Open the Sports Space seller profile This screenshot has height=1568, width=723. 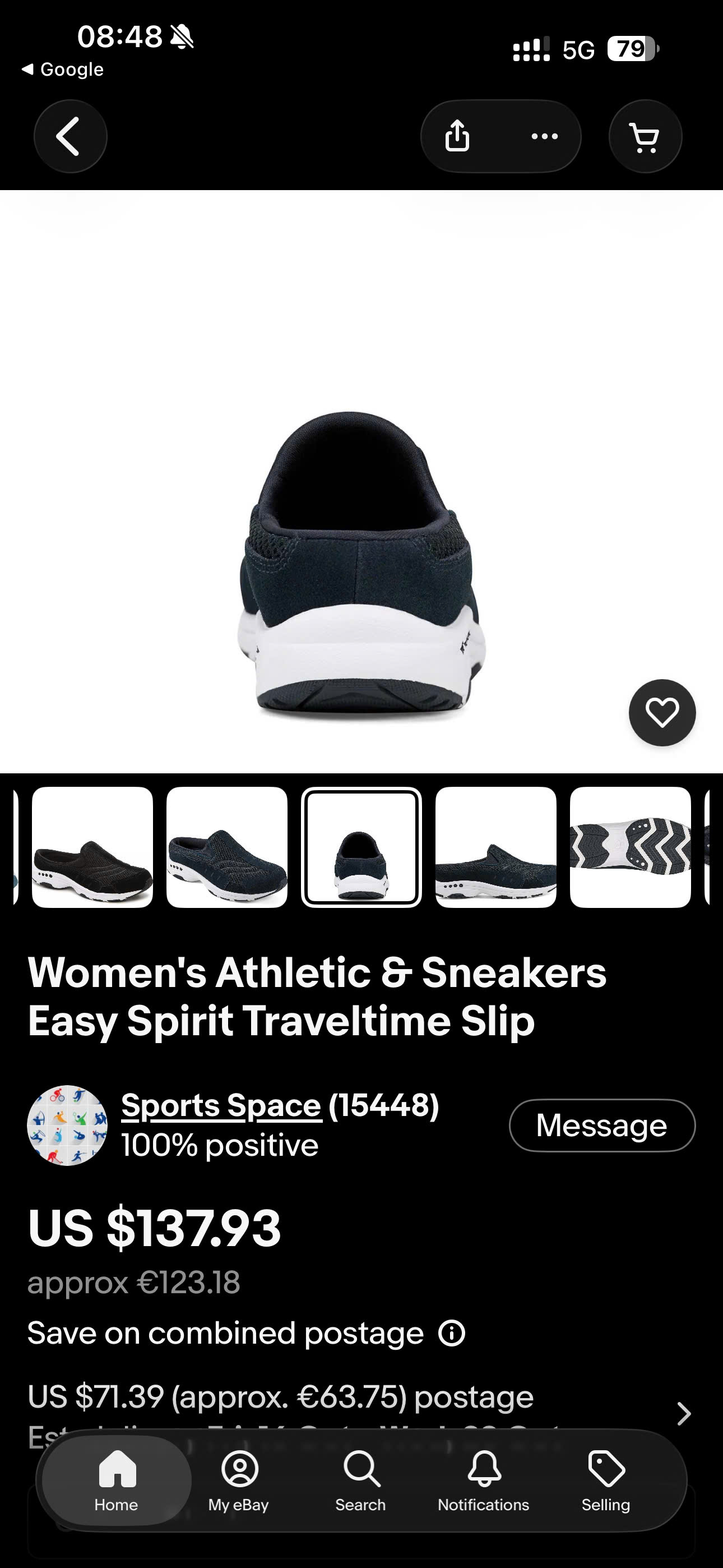221,1105
